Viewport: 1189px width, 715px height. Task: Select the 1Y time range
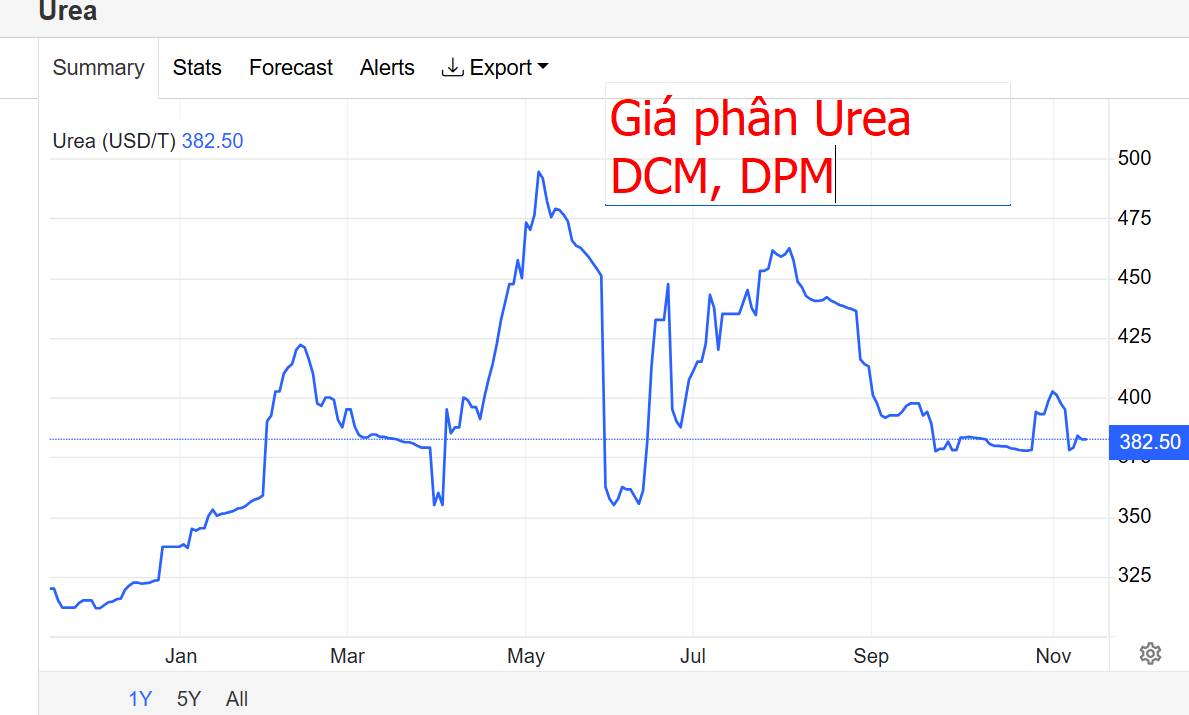coord(140,699)
